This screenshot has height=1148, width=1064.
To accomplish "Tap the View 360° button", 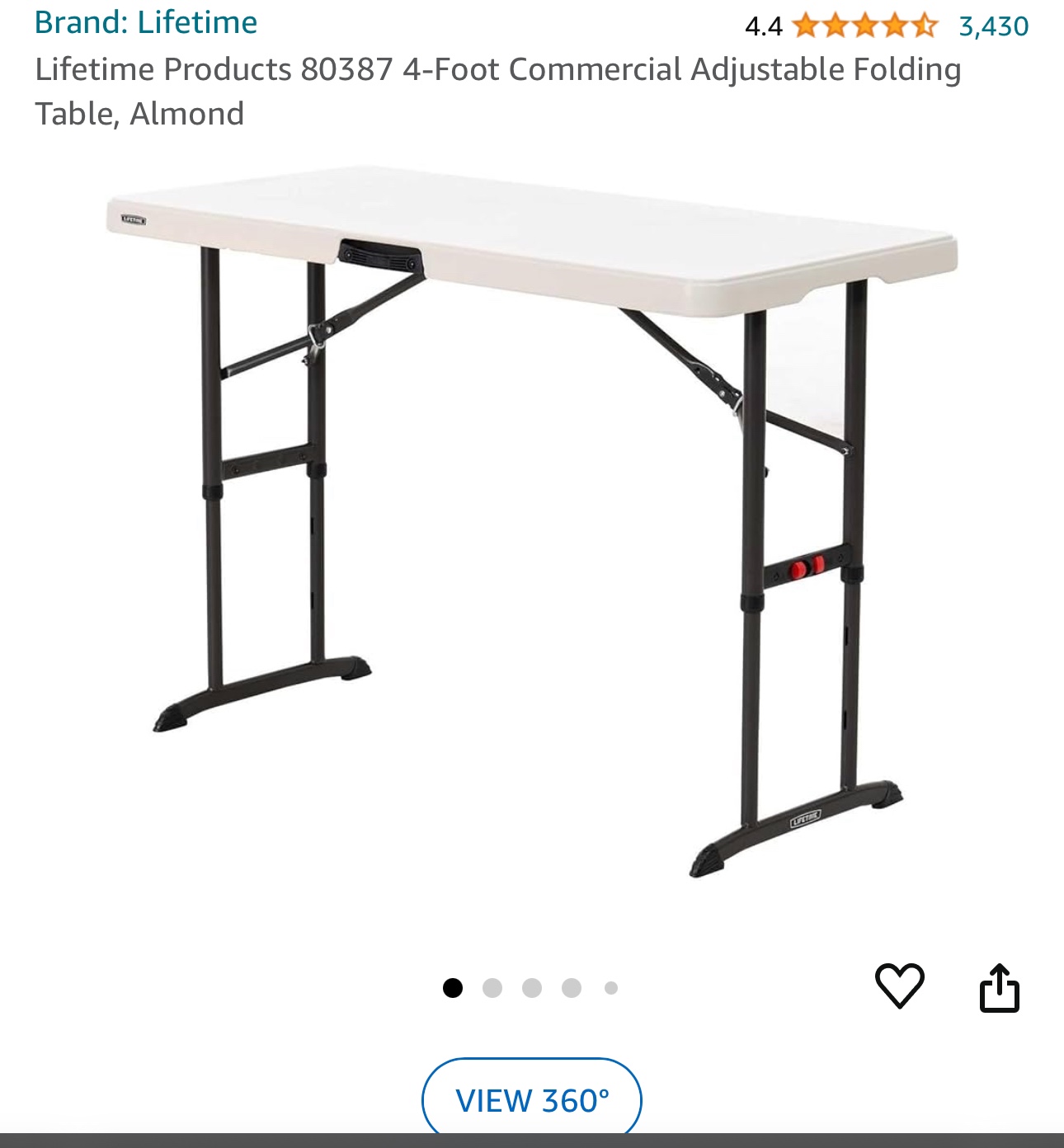I will tap(532, 1099).
